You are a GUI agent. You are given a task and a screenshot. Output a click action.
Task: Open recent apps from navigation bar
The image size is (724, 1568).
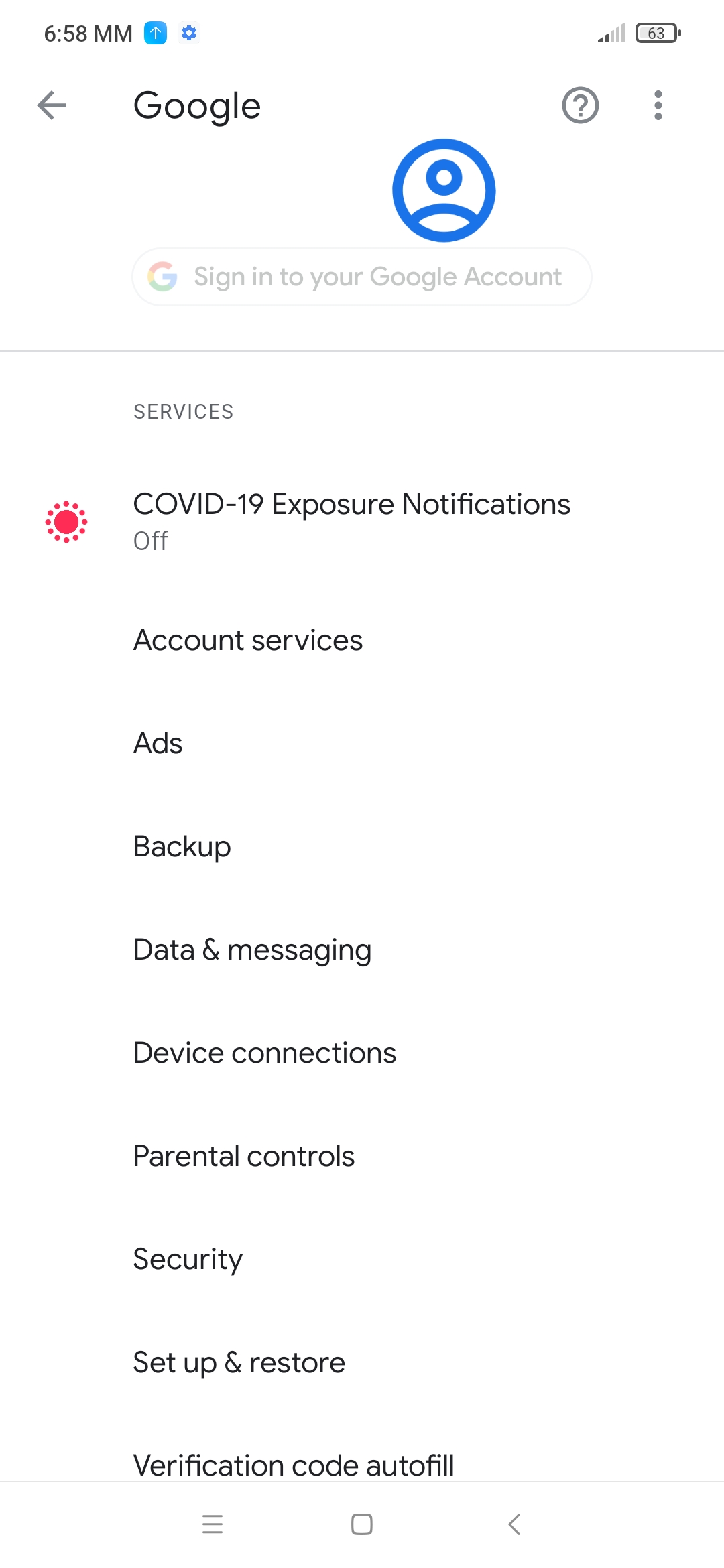213,1524
